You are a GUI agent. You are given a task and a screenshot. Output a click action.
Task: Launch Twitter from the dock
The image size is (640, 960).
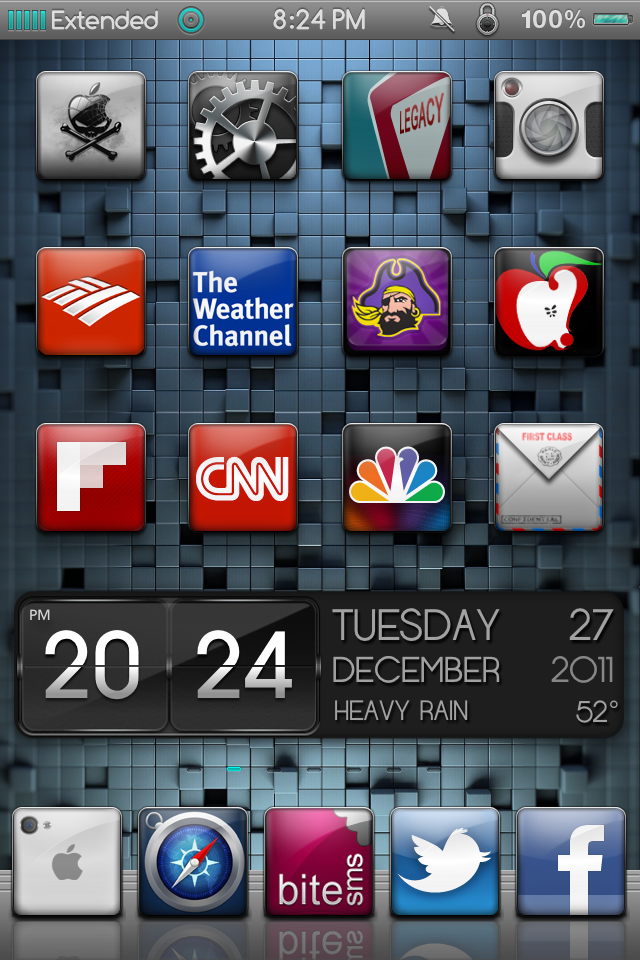pos(445,861)
